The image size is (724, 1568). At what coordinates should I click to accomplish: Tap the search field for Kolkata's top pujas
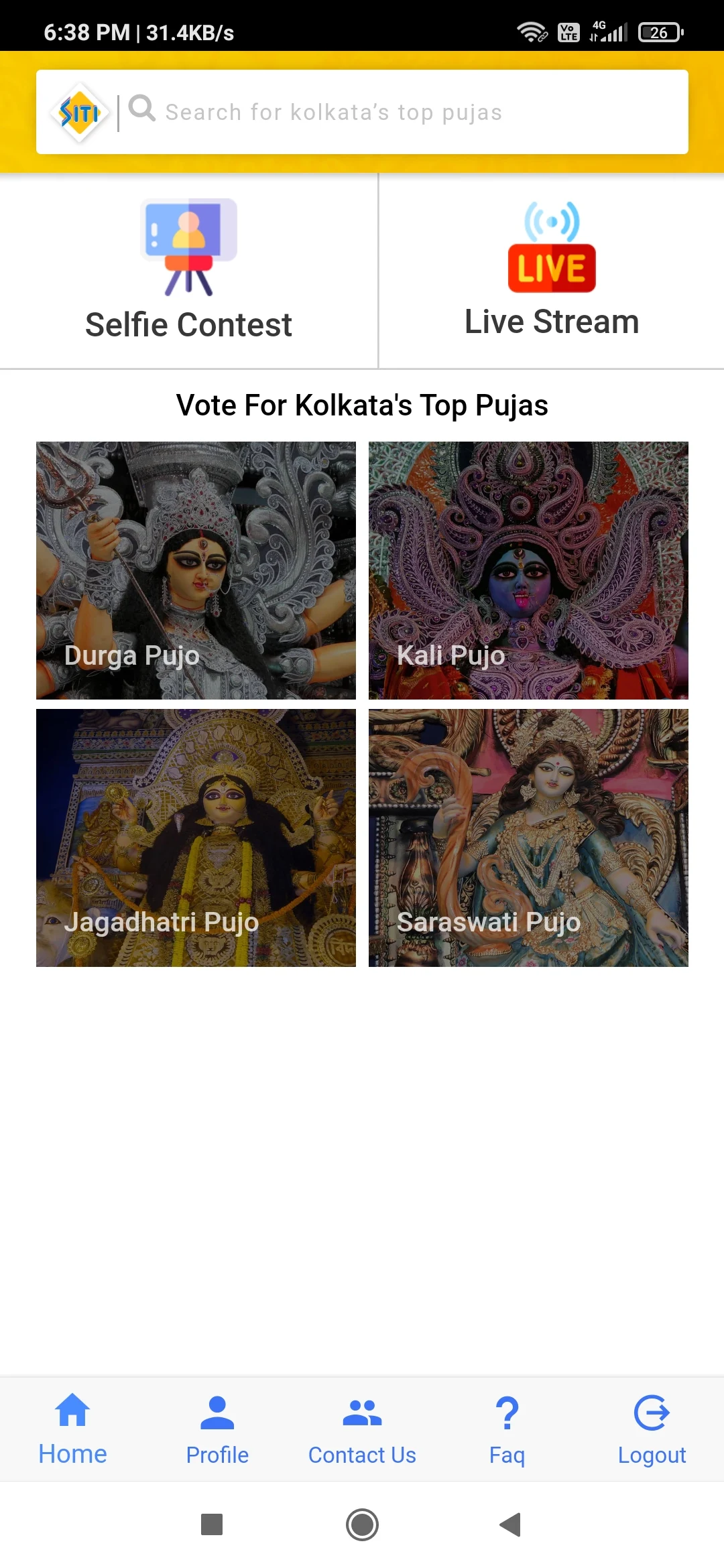click(x=402, y=113)
